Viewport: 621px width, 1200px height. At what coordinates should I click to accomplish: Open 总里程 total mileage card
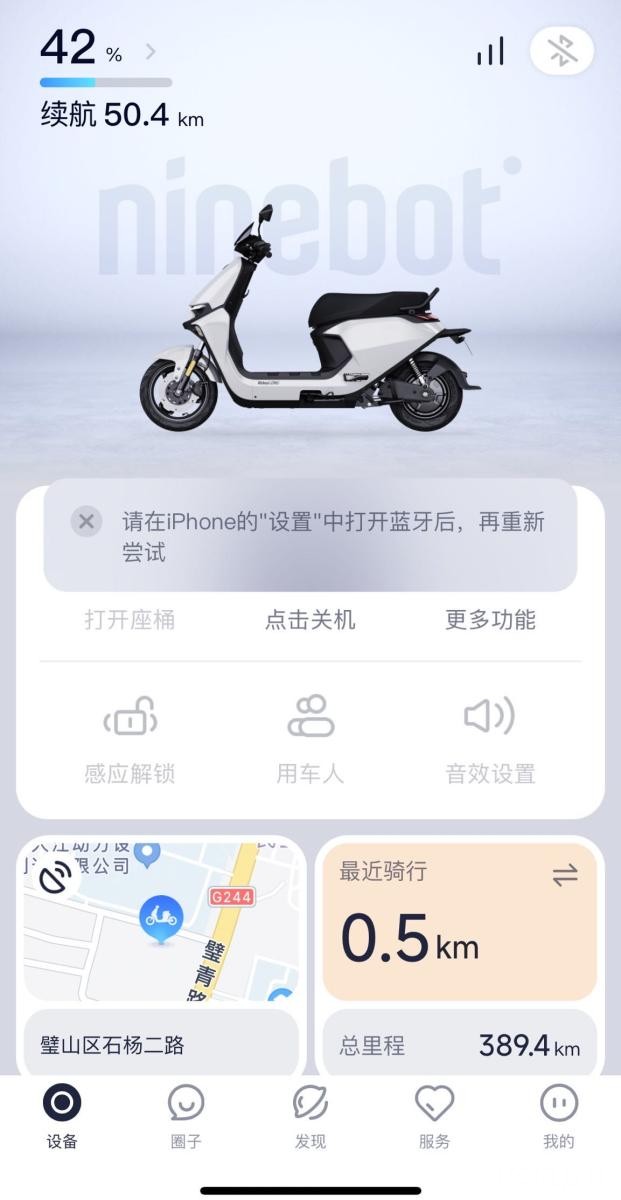point(460,1046)
